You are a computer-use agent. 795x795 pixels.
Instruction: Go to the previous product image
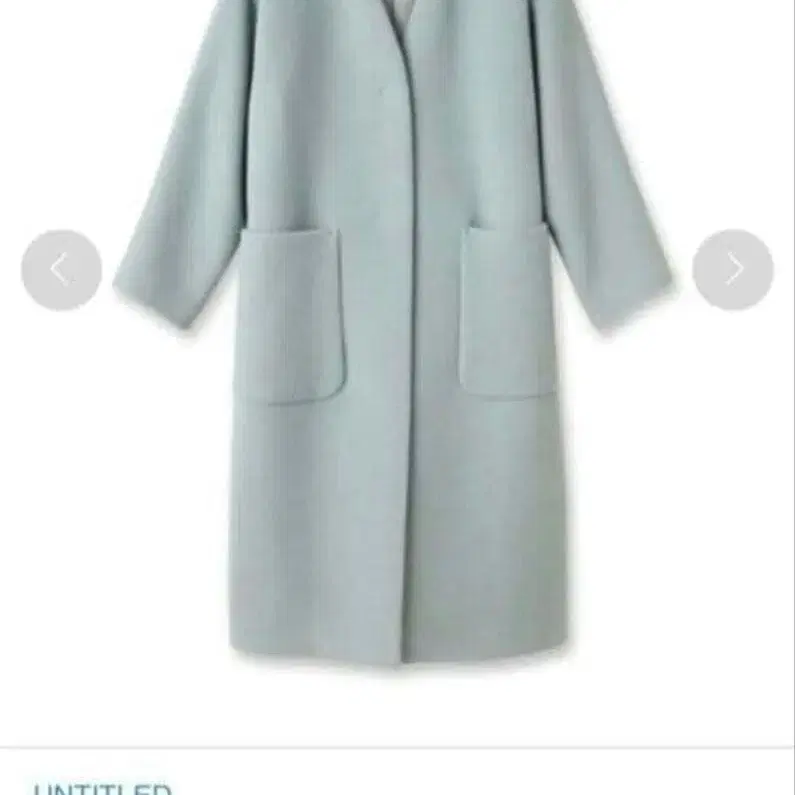coord(61,270)
